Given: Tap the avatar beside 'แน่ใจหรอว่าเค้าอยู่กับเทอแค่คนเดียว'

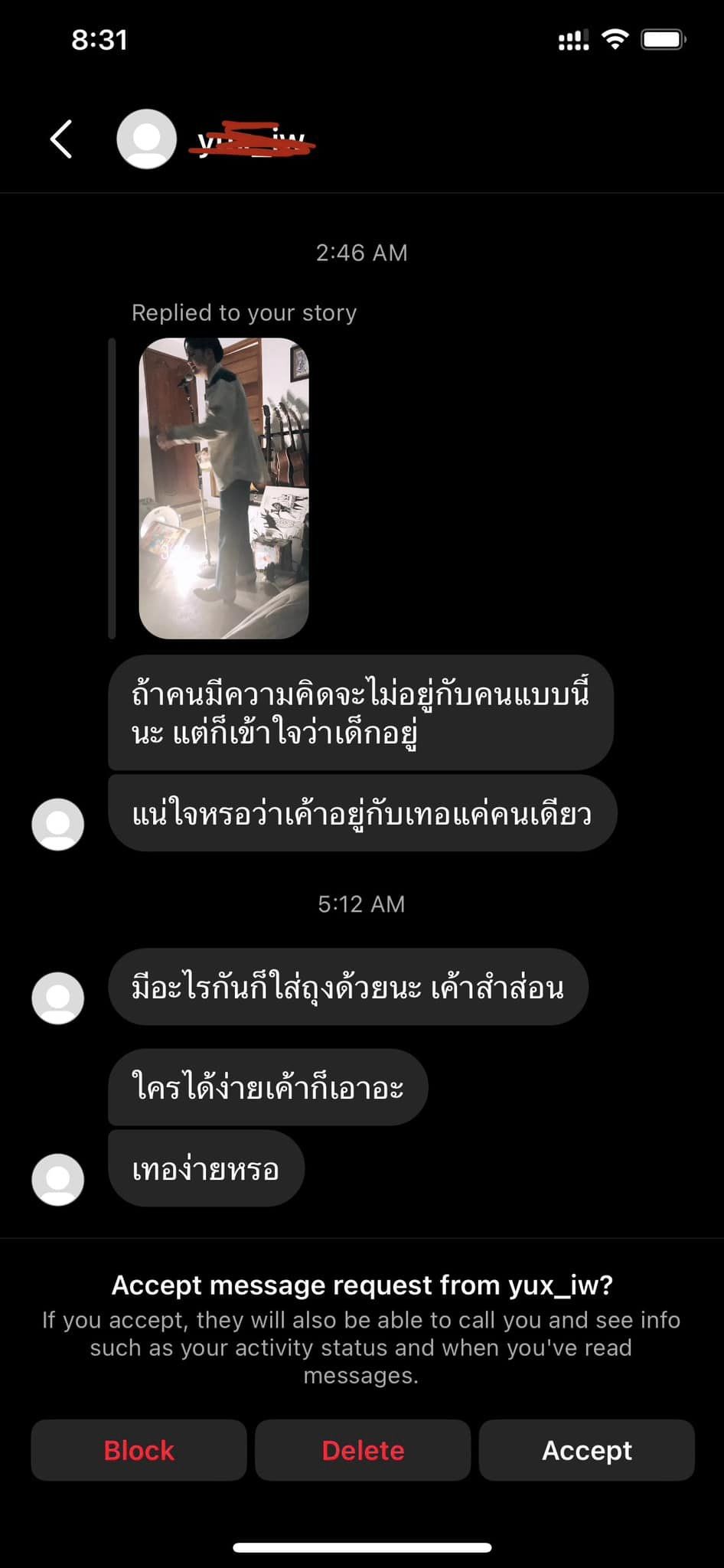Looking at the screenshot, I should (x=57, y=824).
